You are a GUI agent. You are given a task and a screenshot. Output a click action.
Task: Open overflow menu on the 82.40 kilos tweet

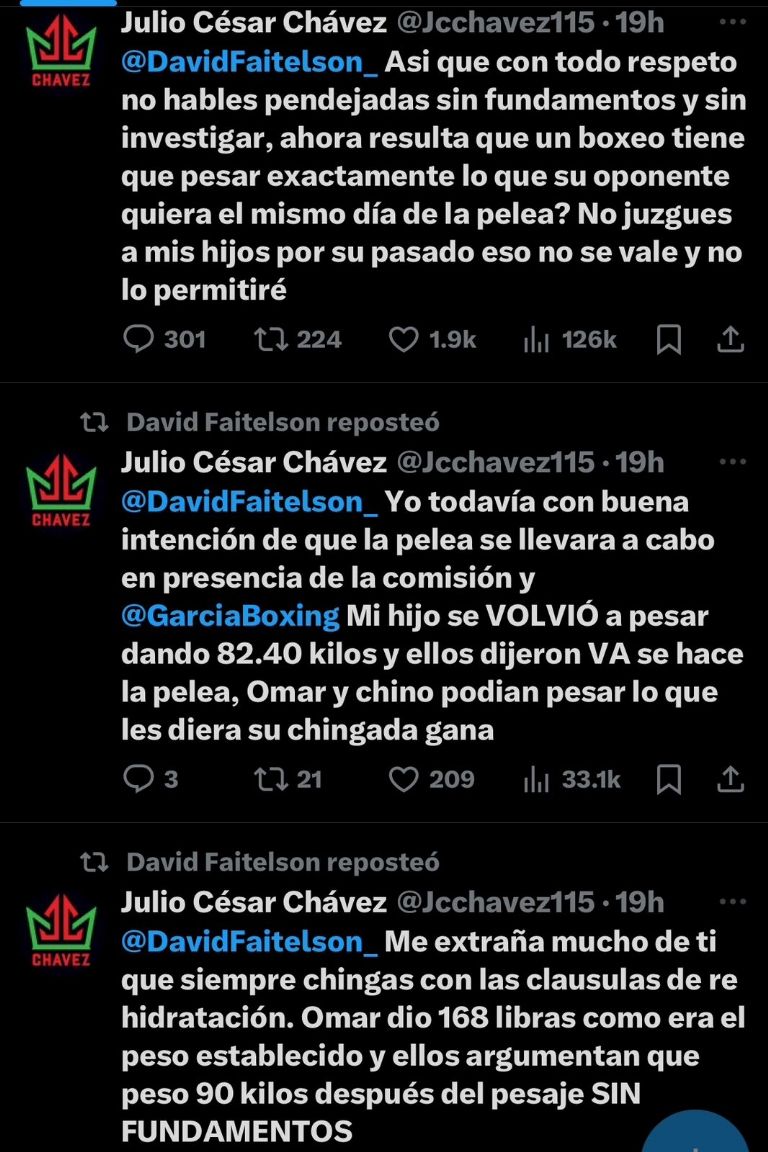coord(733,462)
